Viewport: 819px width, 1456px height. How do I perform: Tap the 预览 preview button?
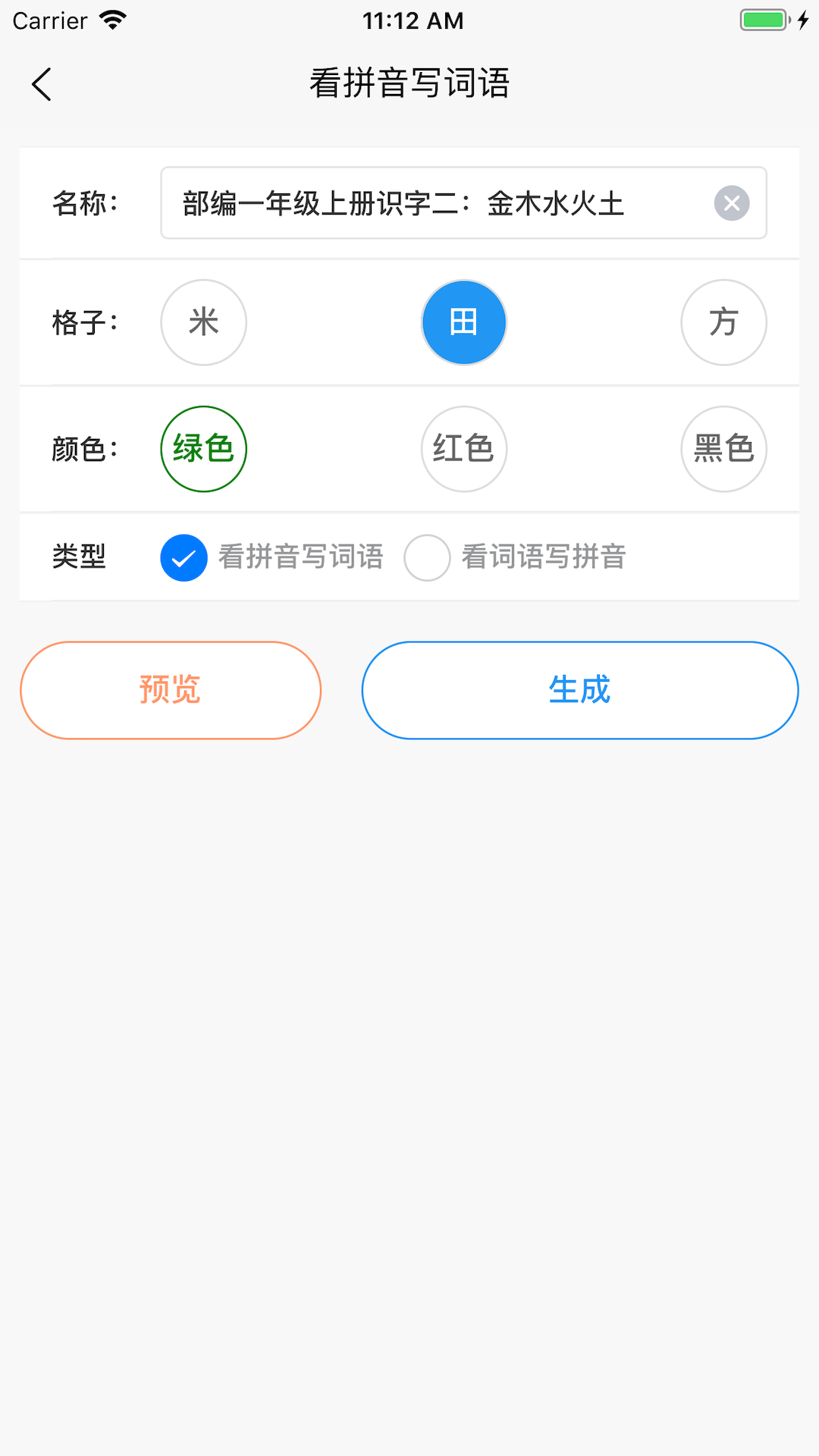click(x=170, y=690)
